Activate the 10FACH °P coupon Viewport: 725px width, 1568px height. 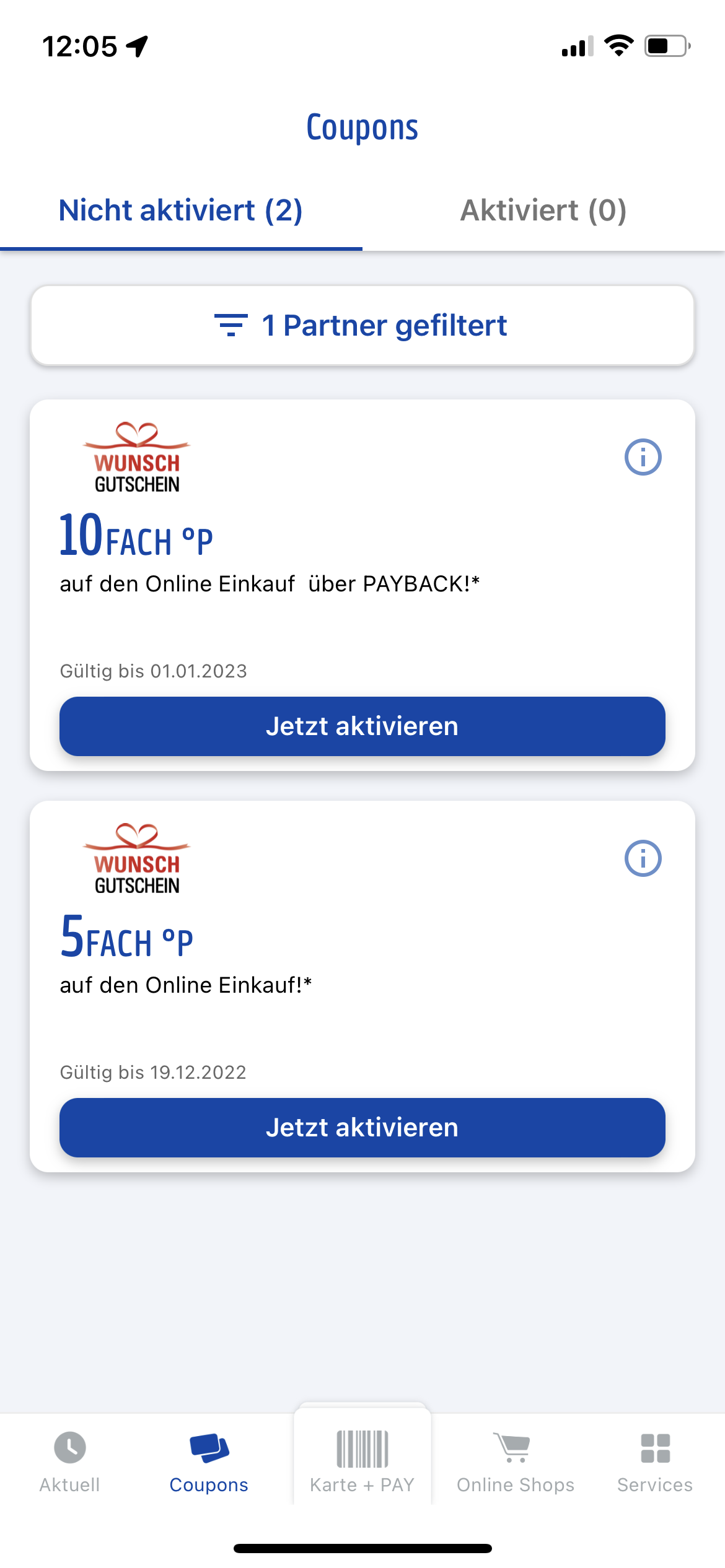click(362, 726)
